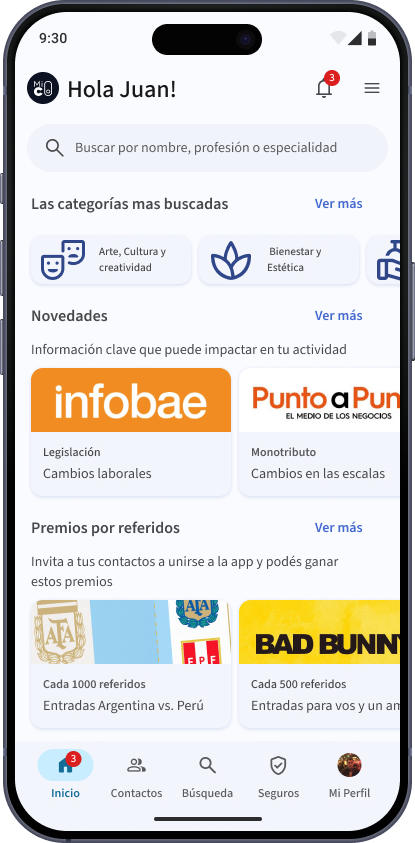See more of the most searched categories
The height and width of the screenshot is (843, 415).
tap(339, 204)
